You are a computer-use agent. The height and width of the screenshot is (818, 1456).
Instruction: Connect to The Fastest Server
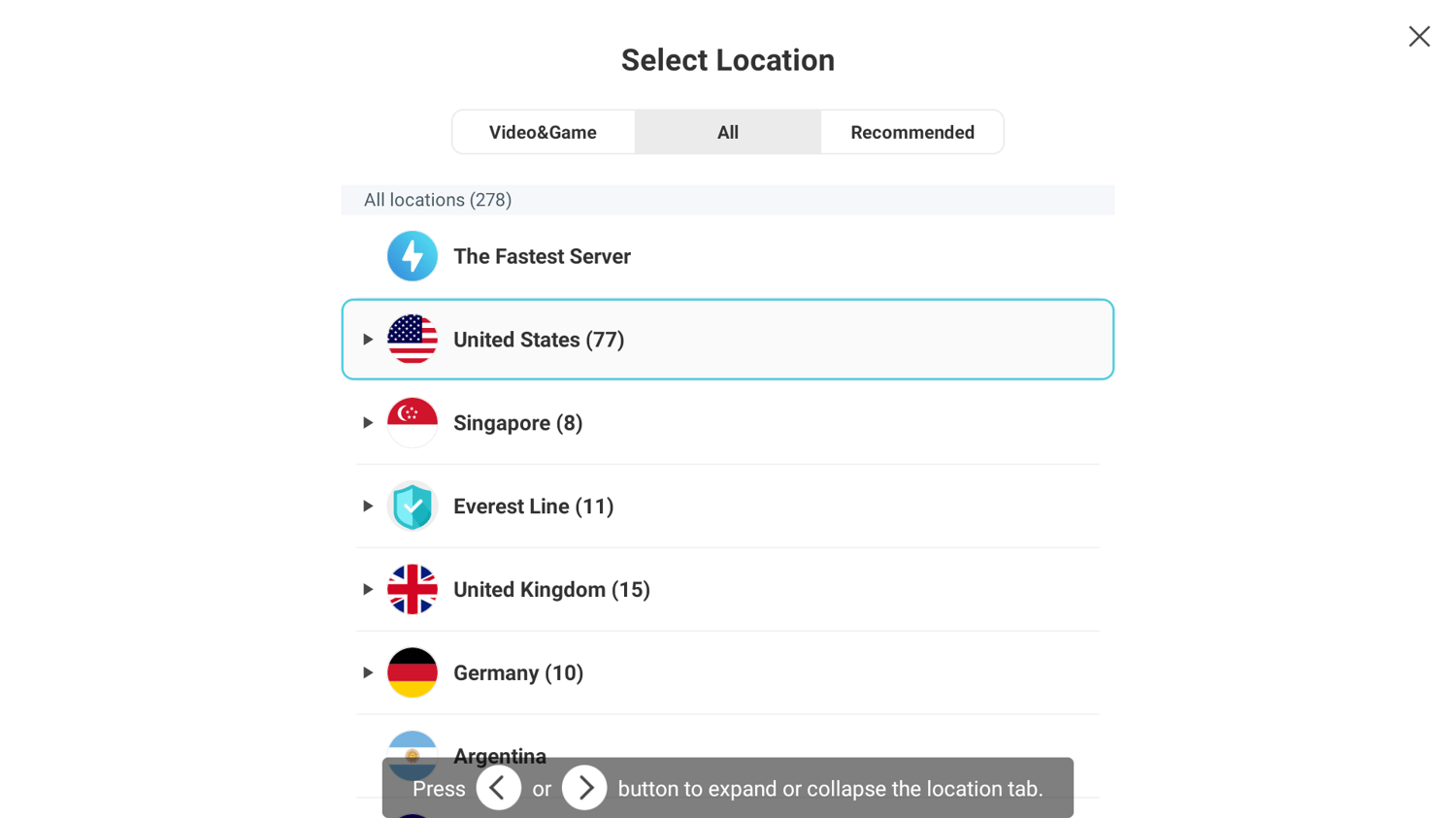point(542,256)
